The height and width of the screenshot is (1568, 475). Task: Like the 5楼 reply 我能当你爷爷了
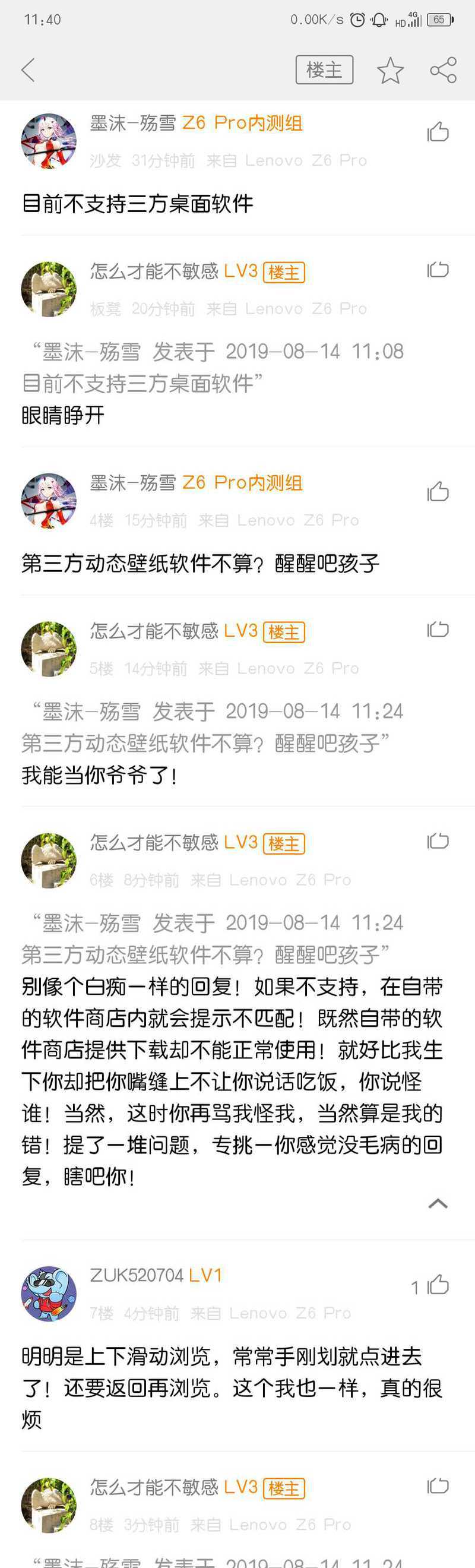tap(438, 629)
